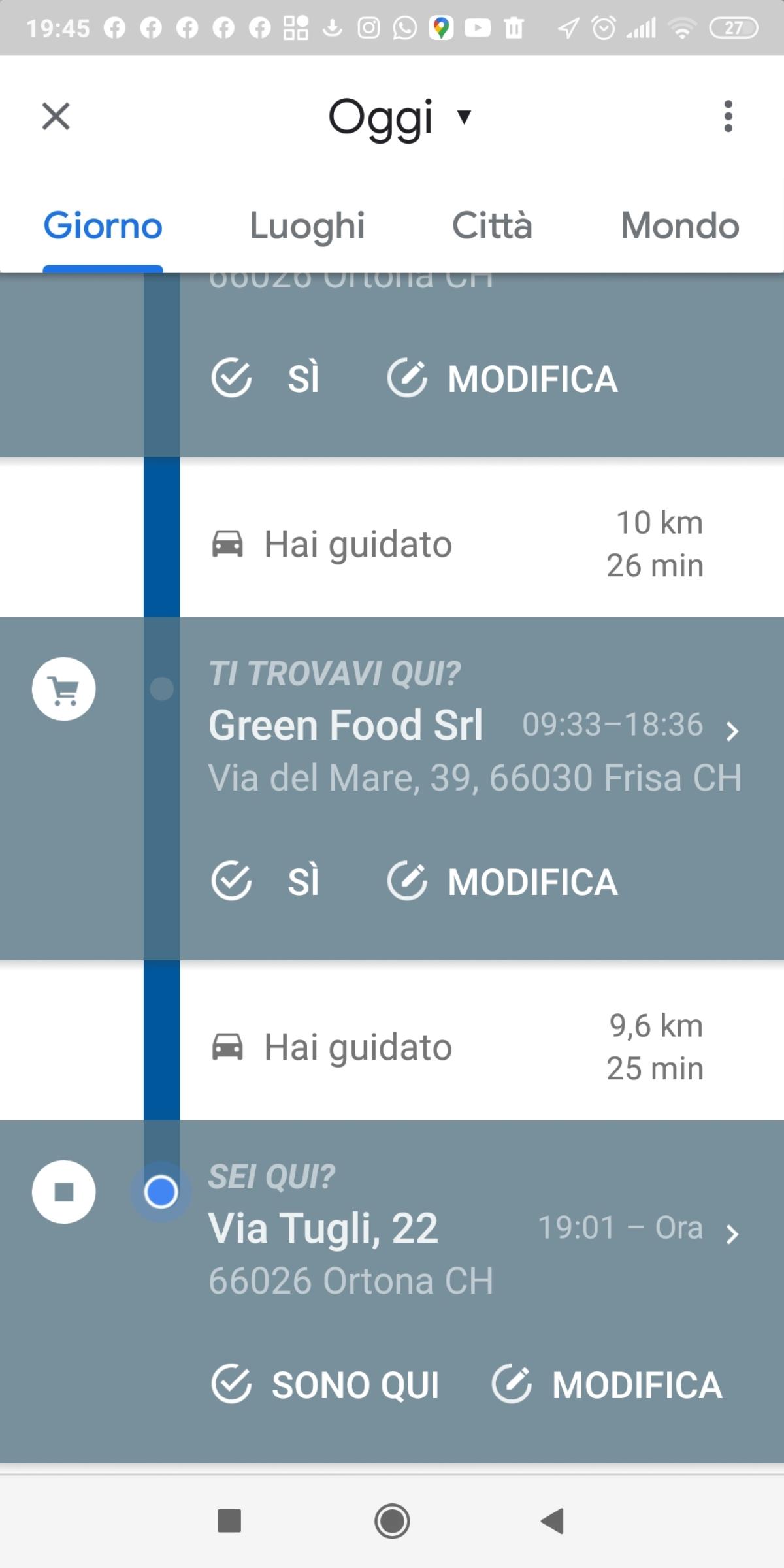Edit the Via Tugli, 22 location

pyautogui.click(x=608, y=1384)
